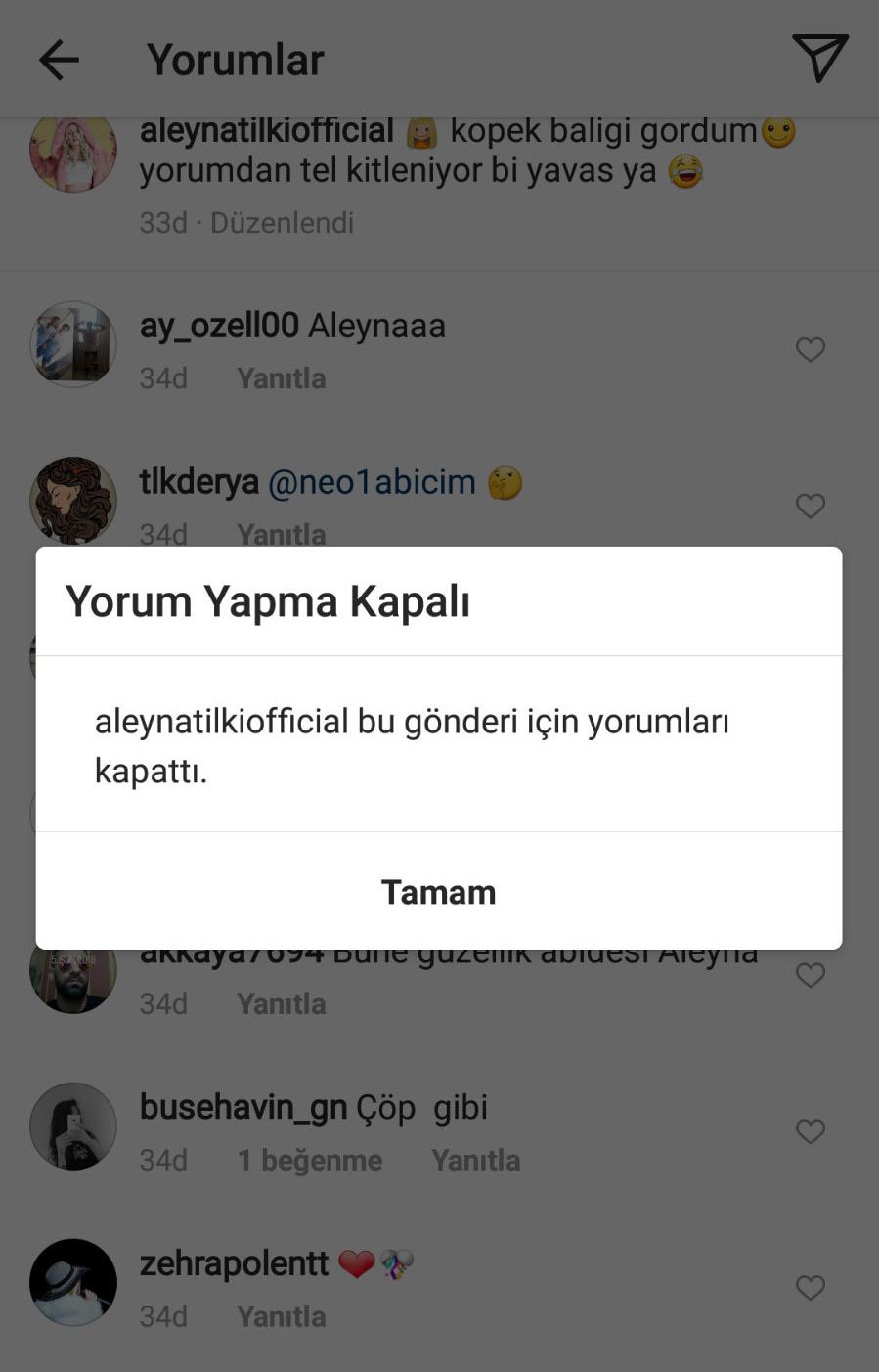The height and width of the screenshot is (1372, 879).
Task: Open the @neo1abicim mention
Action: (x=372, y=482)
